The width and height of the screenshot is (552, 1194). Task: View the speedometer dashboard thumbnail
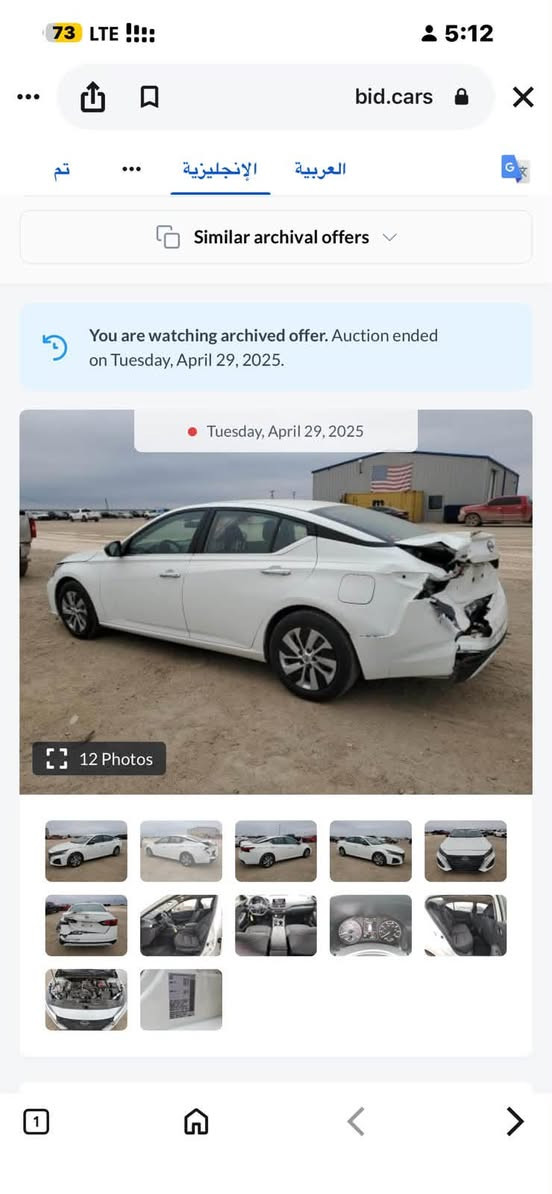pos(371,925)
